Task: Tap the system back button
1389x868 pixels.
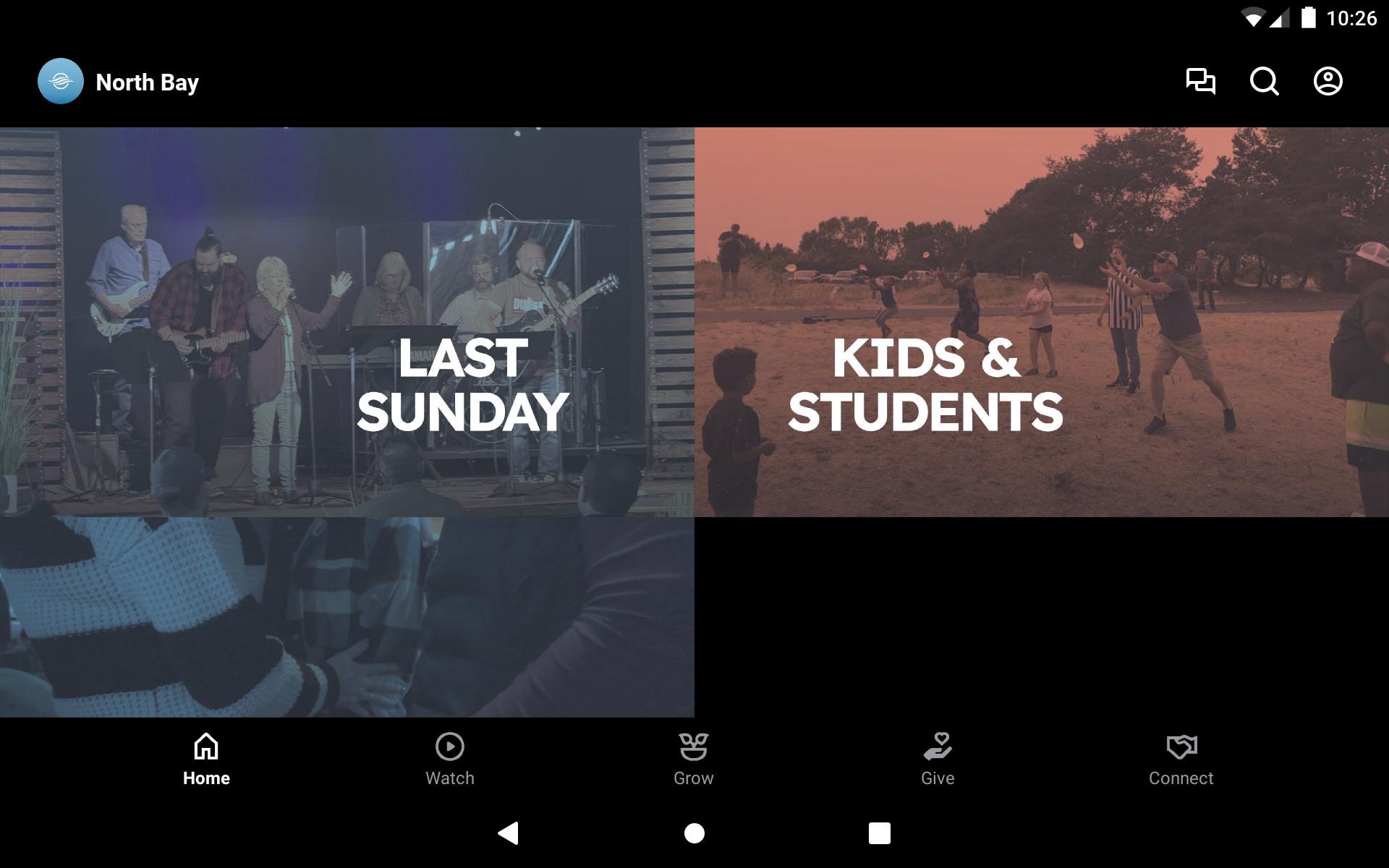Action: pyautogui.click(x=509, y=833)
